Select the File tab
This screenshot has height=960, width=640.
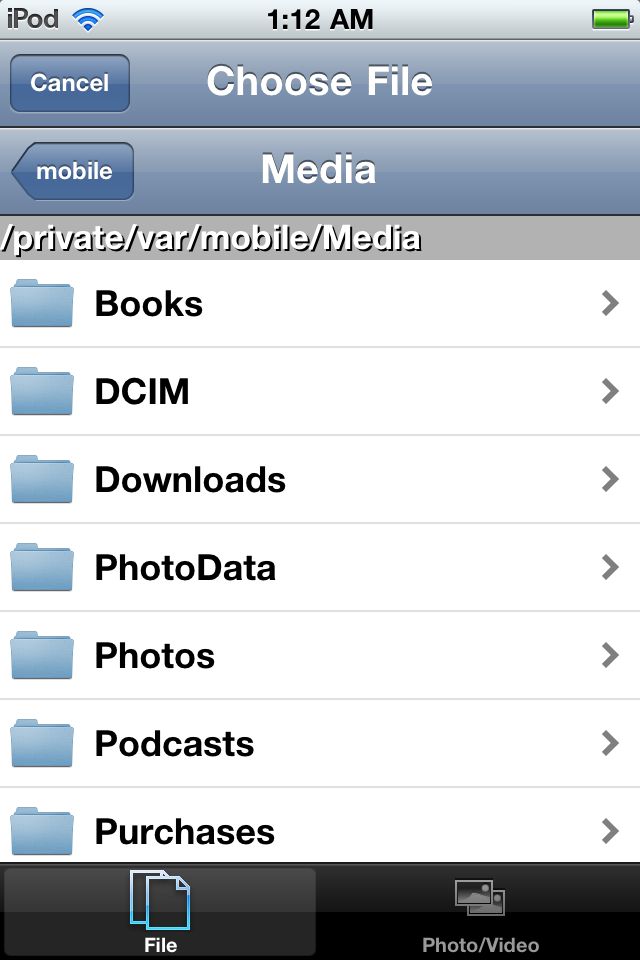tap(160, 912)
